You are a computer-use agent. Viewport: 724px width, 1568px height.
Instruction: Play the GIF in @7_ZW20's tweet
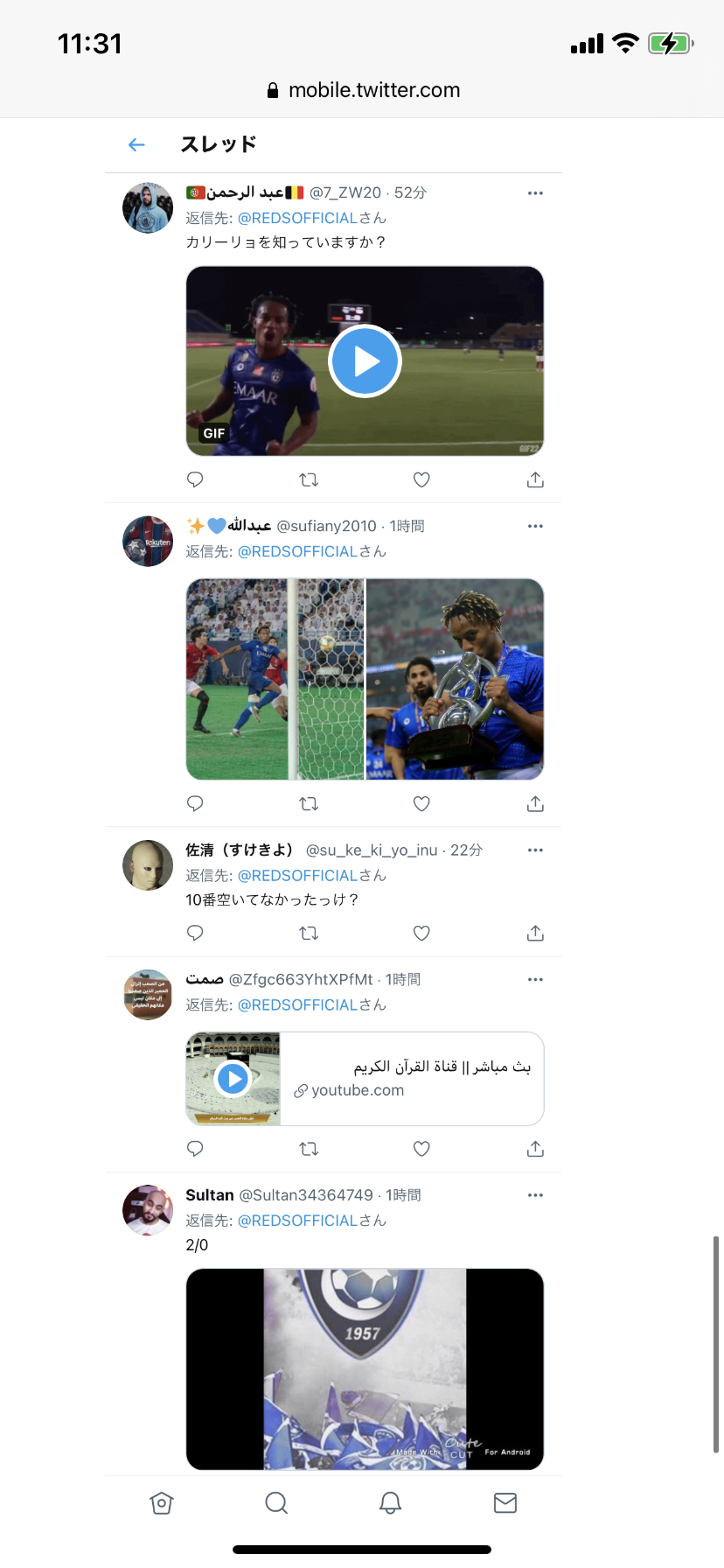pos(365,361)
